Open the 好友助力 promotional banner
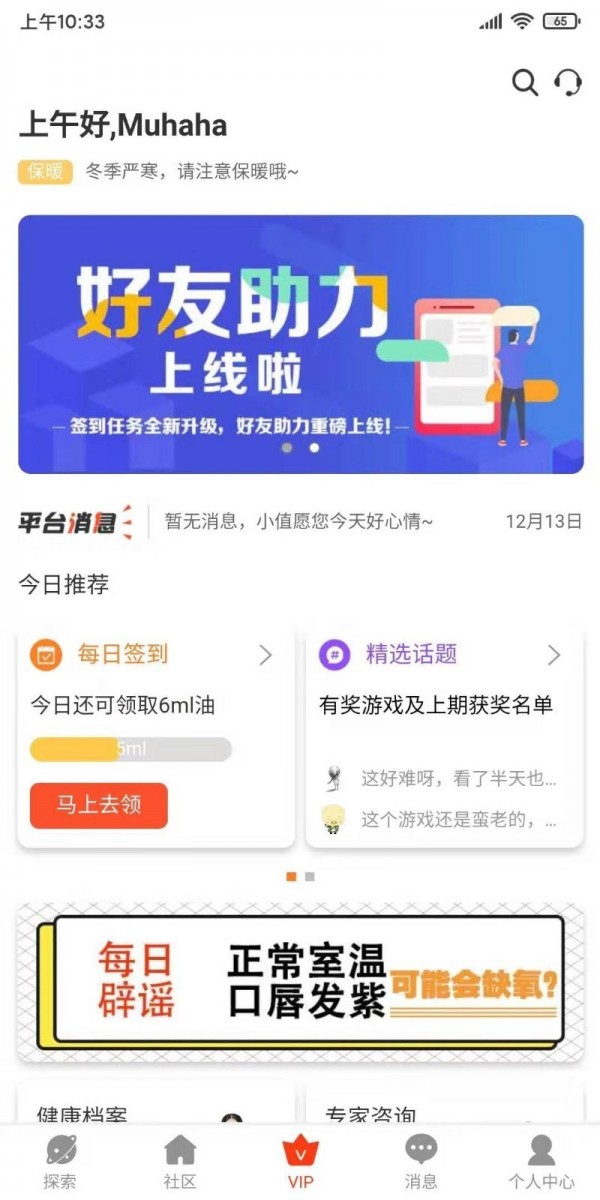600x1200 pixels. point(300,344)
